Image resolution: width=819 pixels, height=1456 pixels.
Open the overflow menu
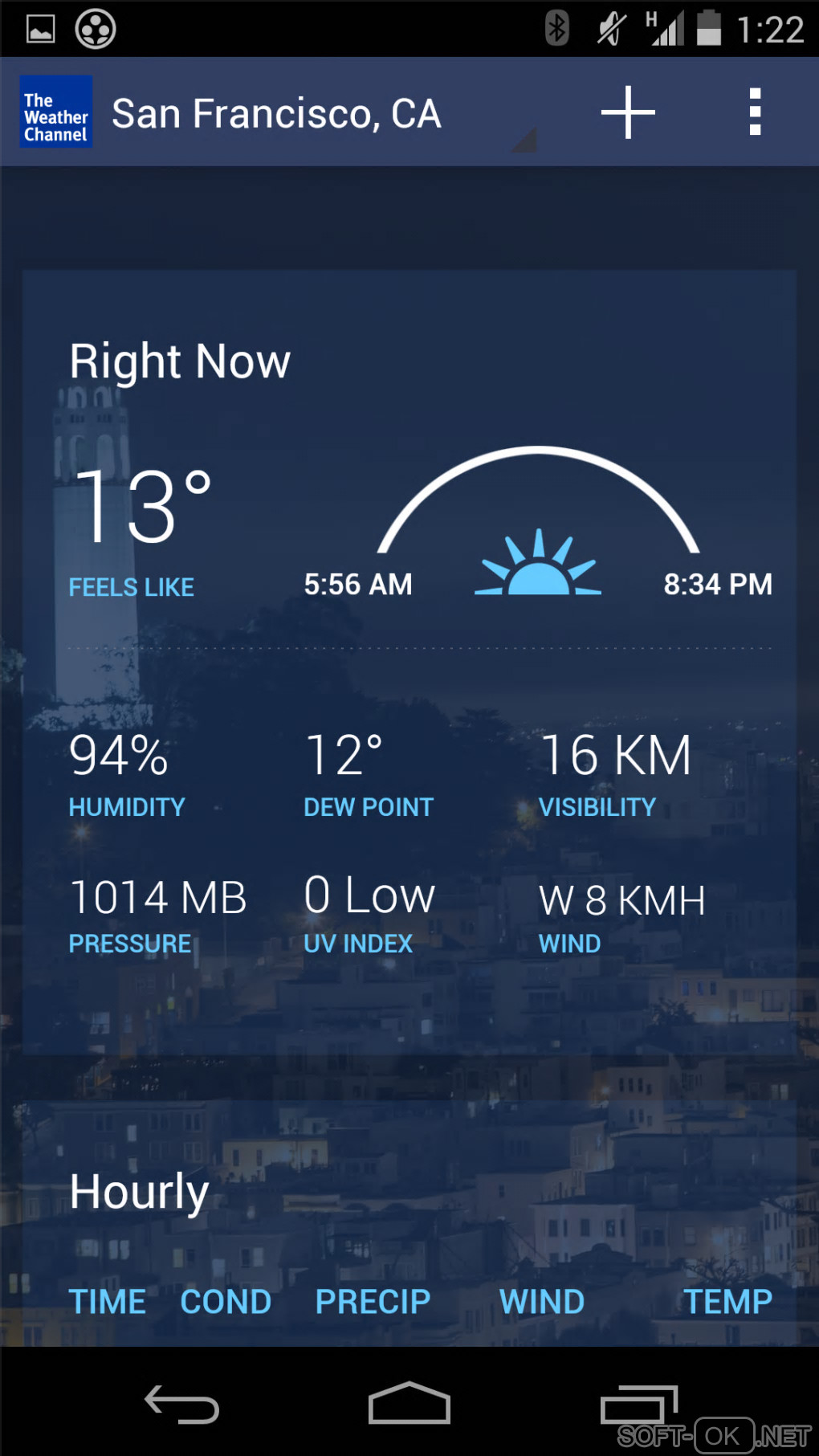(754, 112)
